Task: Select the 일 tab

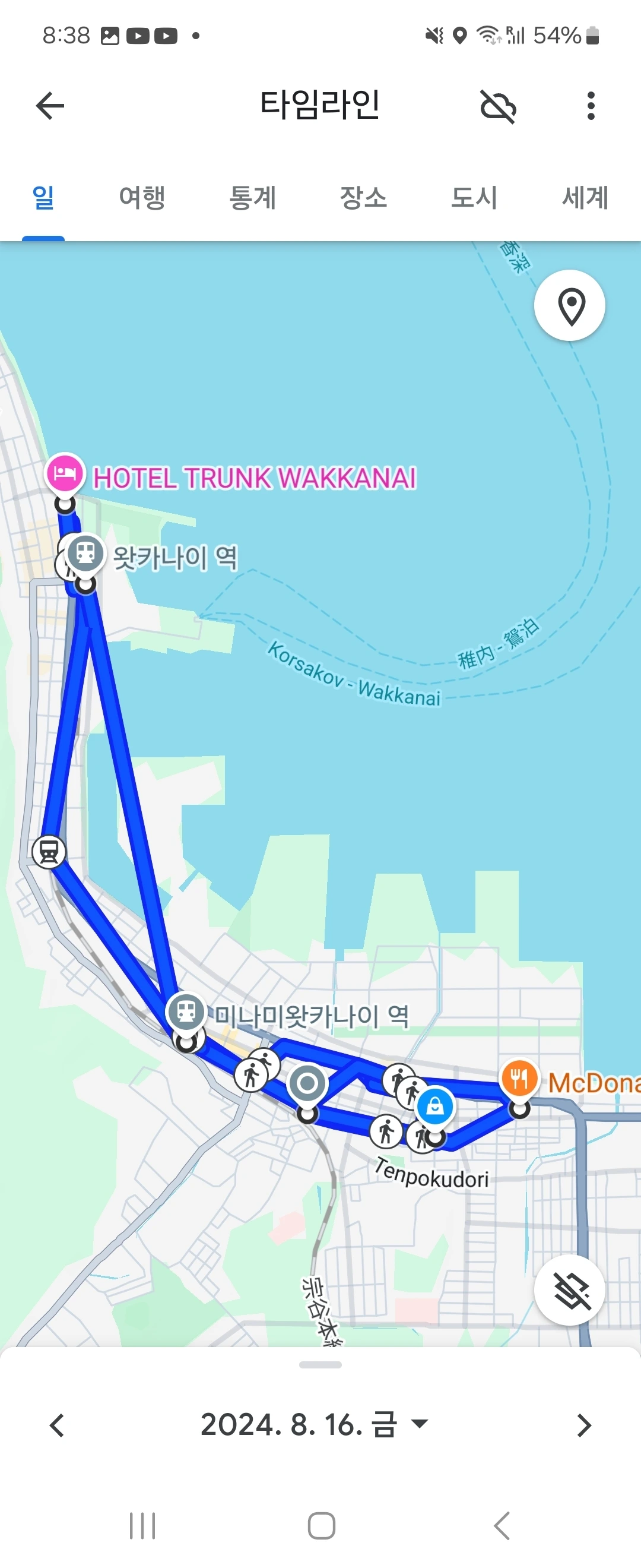Action: 43,198
